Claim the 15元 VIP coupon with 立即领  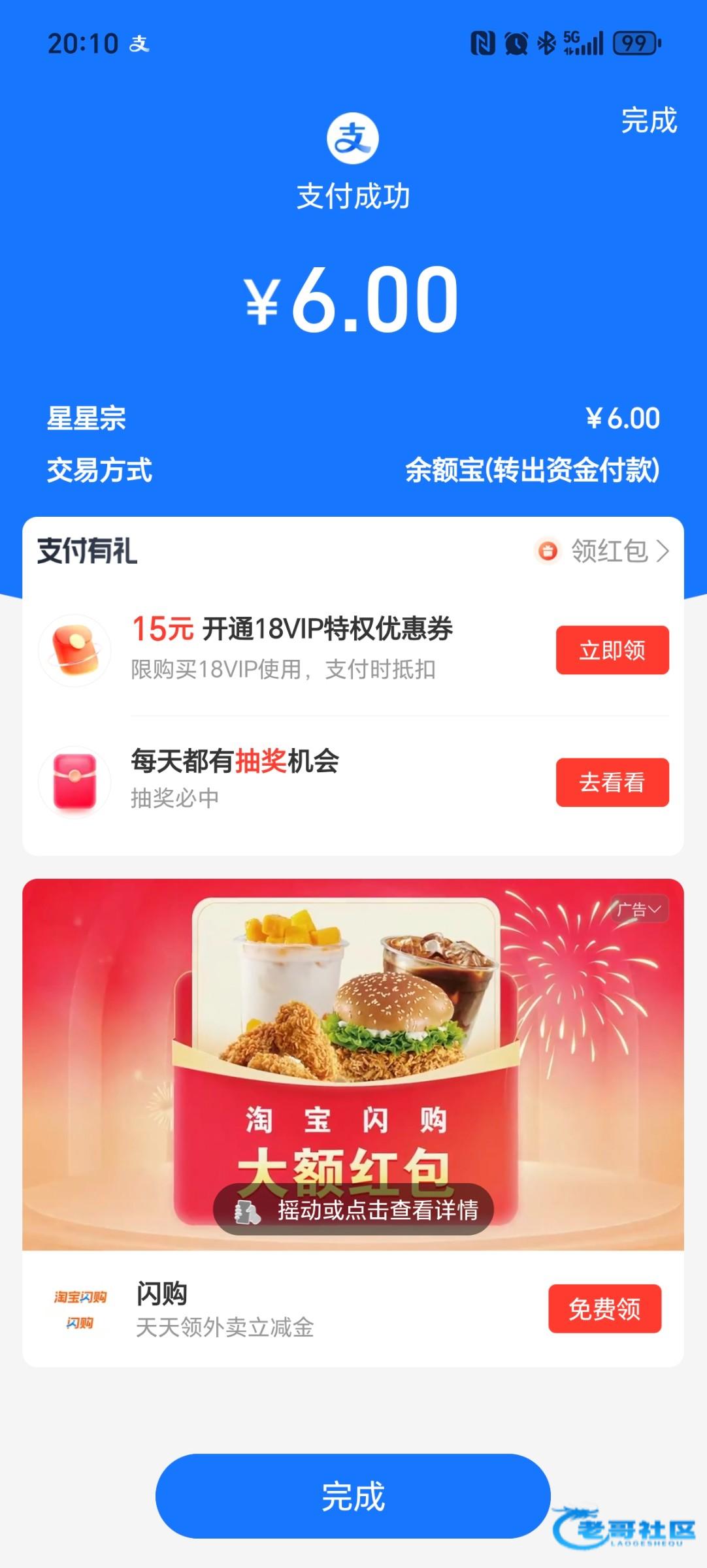[612, 650]
